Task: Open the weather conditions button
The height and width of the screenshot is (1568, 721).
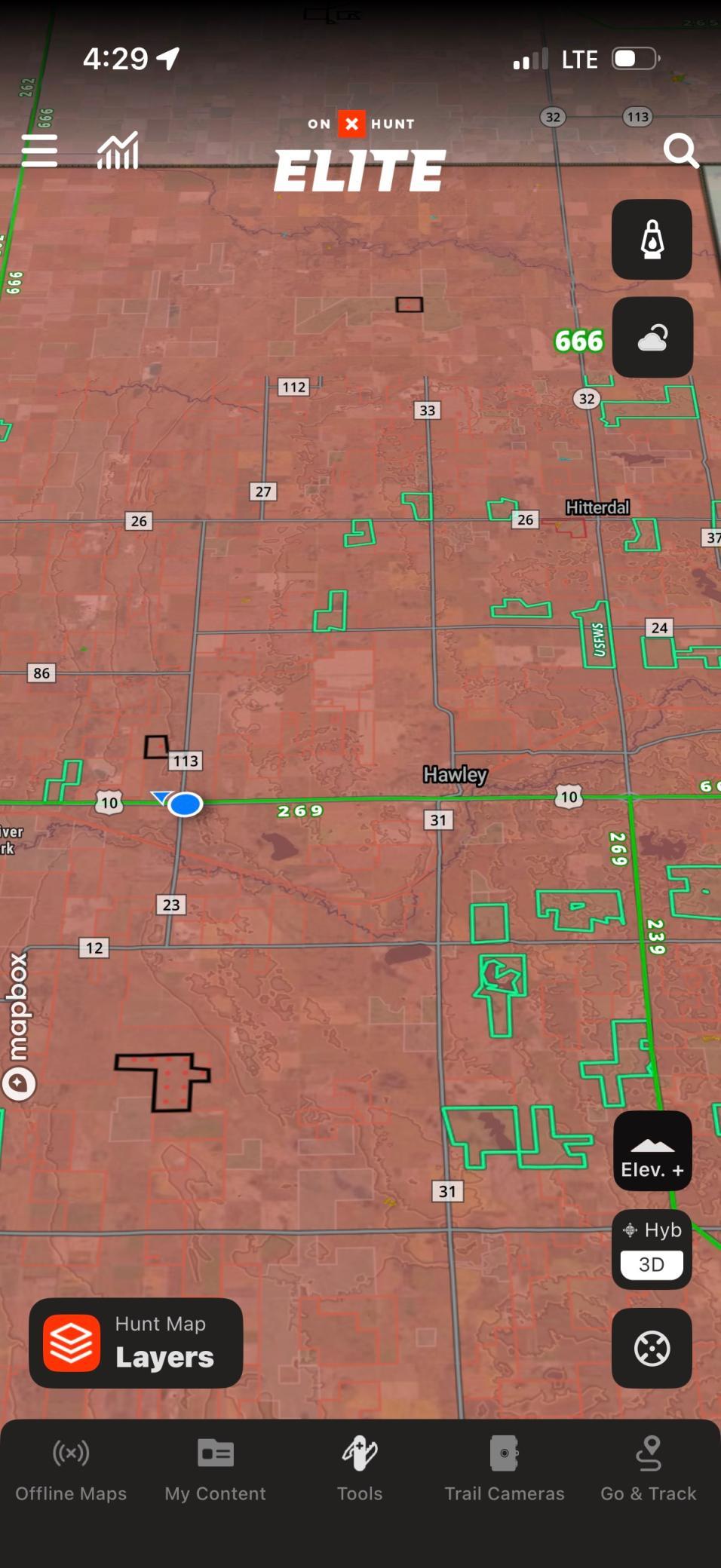Action: [x=652, y=338]
